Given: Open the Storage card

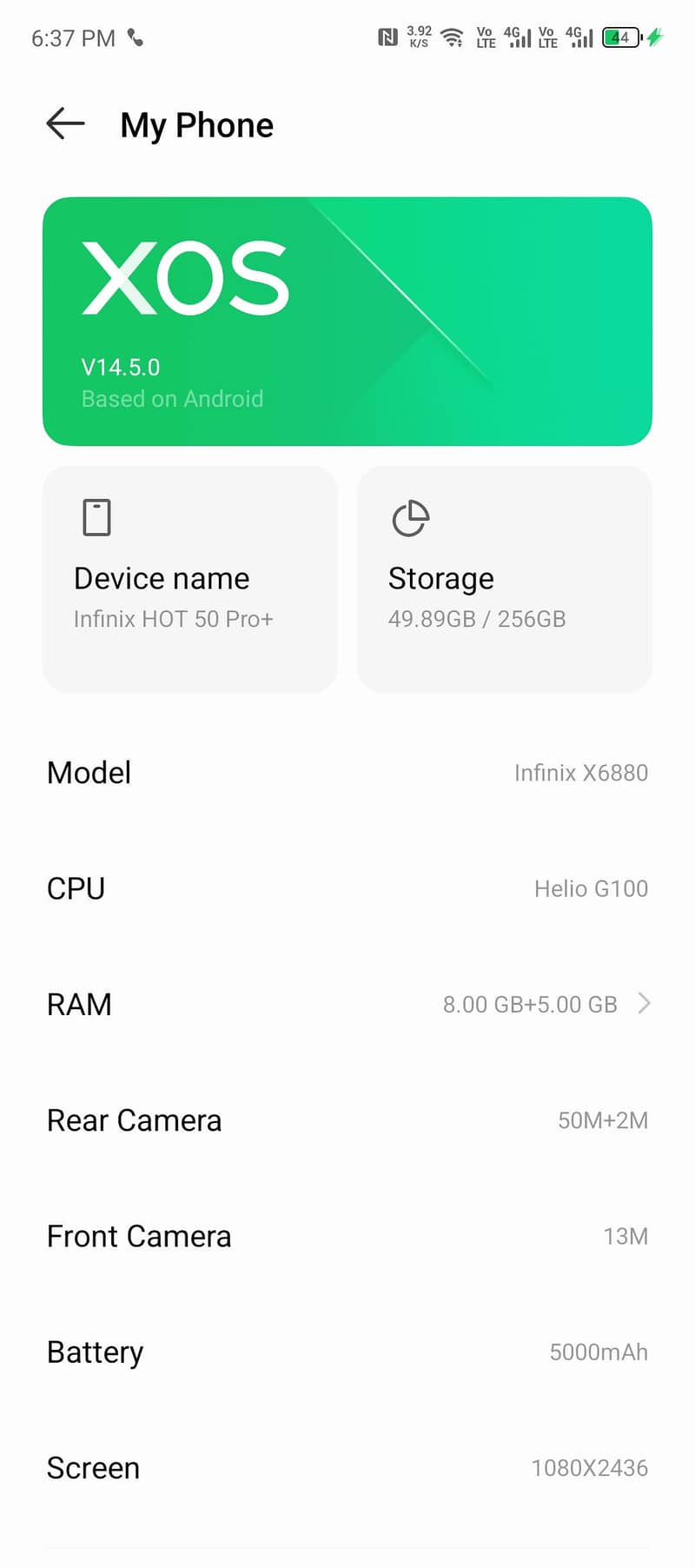Looking at the screenshot, I should coord(504,580).
